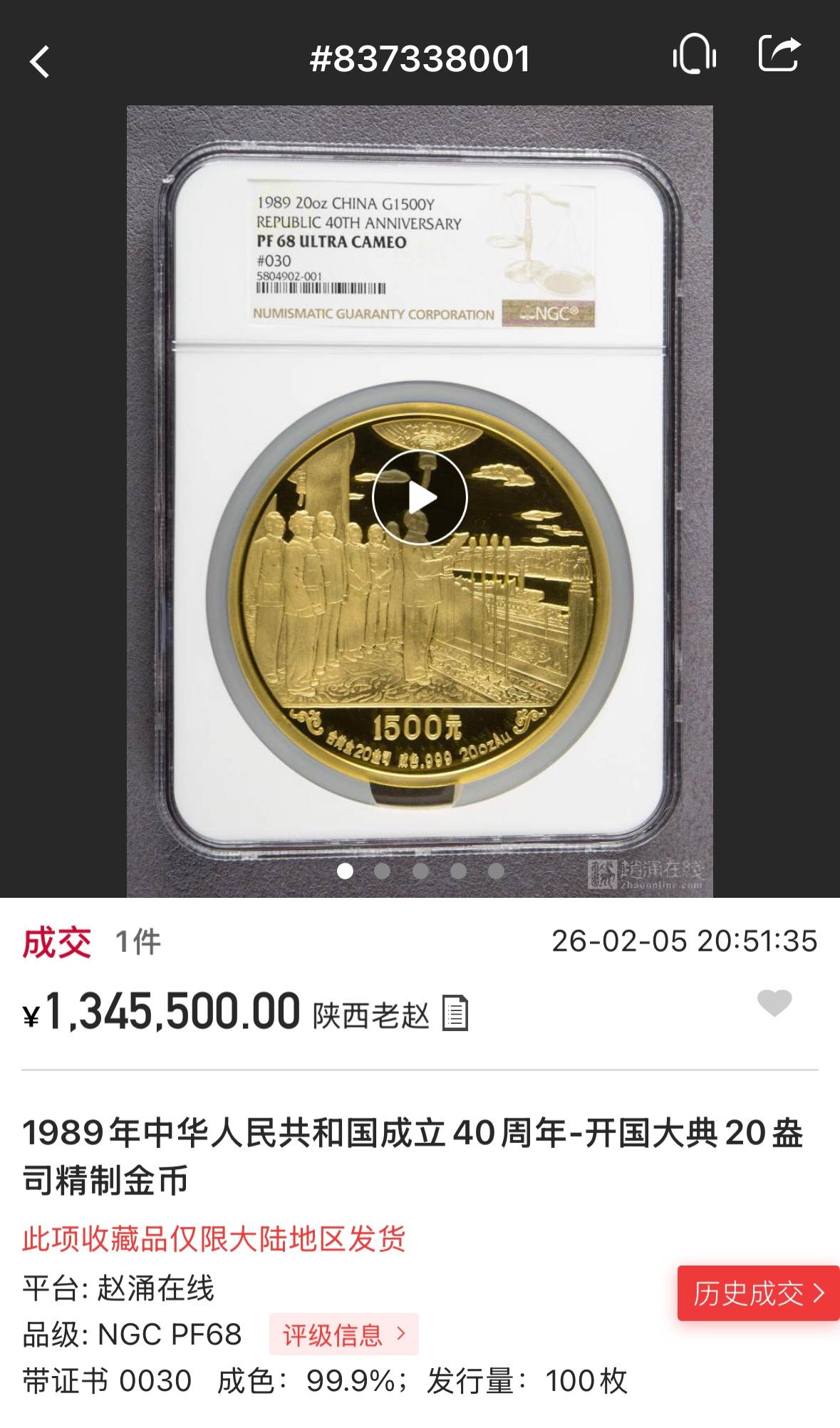
Task: View 评级信息 grading details
Action: click(x=343, y=1334)
